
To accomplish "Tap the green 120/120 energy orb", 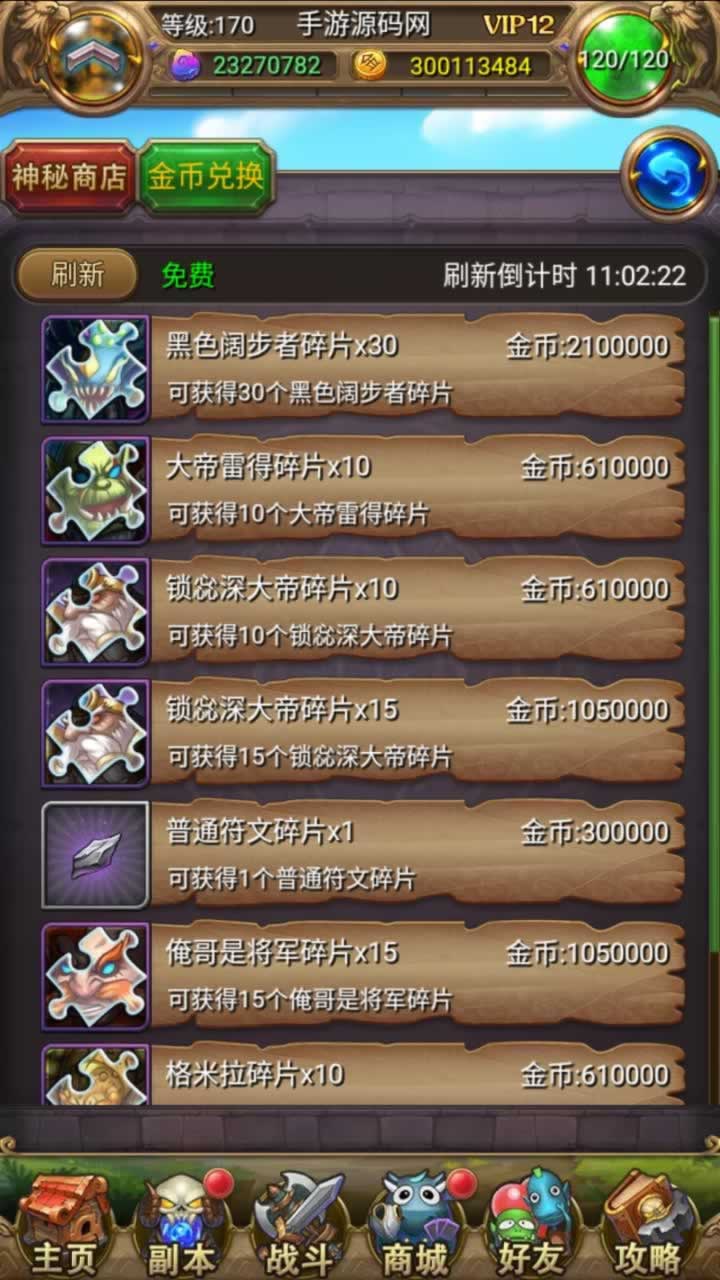I will click(x=624, y=58).
